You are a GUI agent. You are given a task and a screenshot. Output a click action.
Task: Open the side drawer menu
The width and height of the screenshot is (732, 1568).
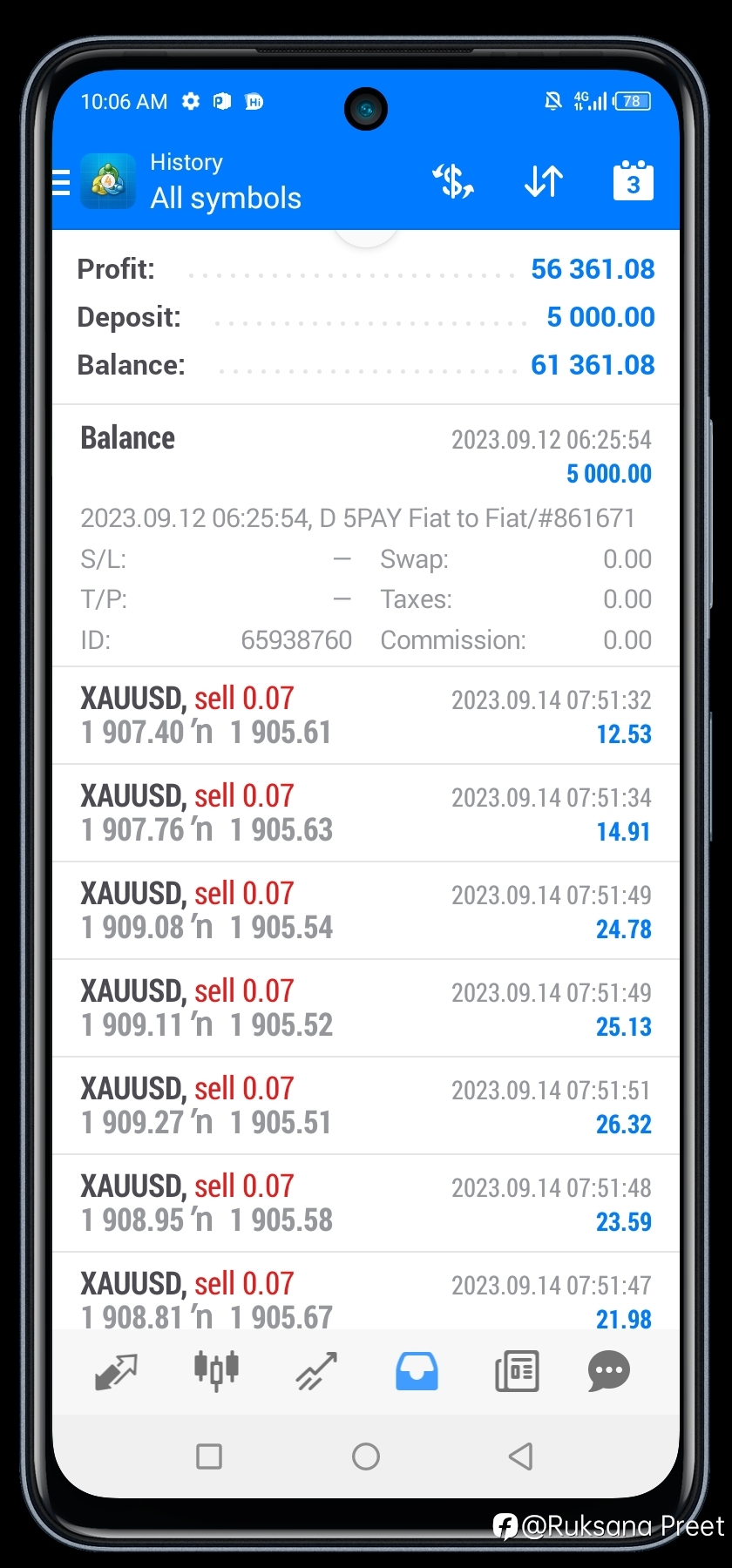coord(61,182)
